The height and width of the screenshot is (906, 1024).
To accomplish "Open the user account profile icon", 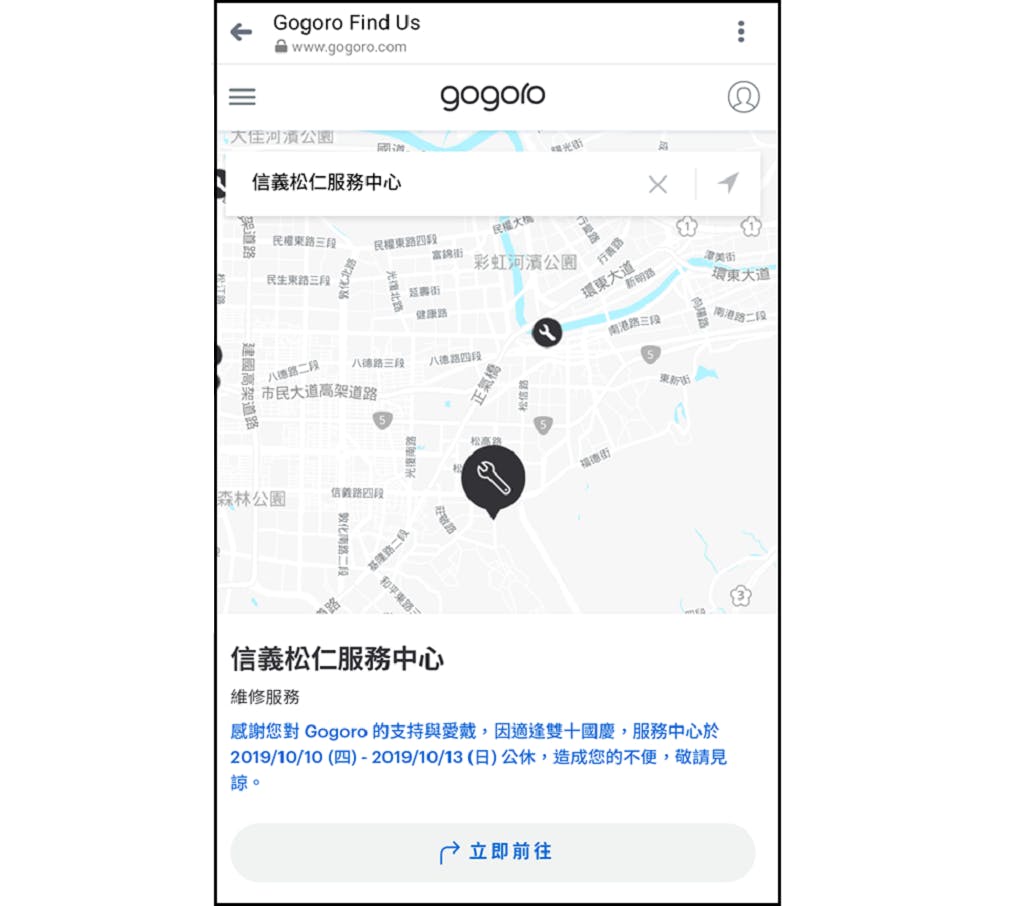I will click(742, 97).
